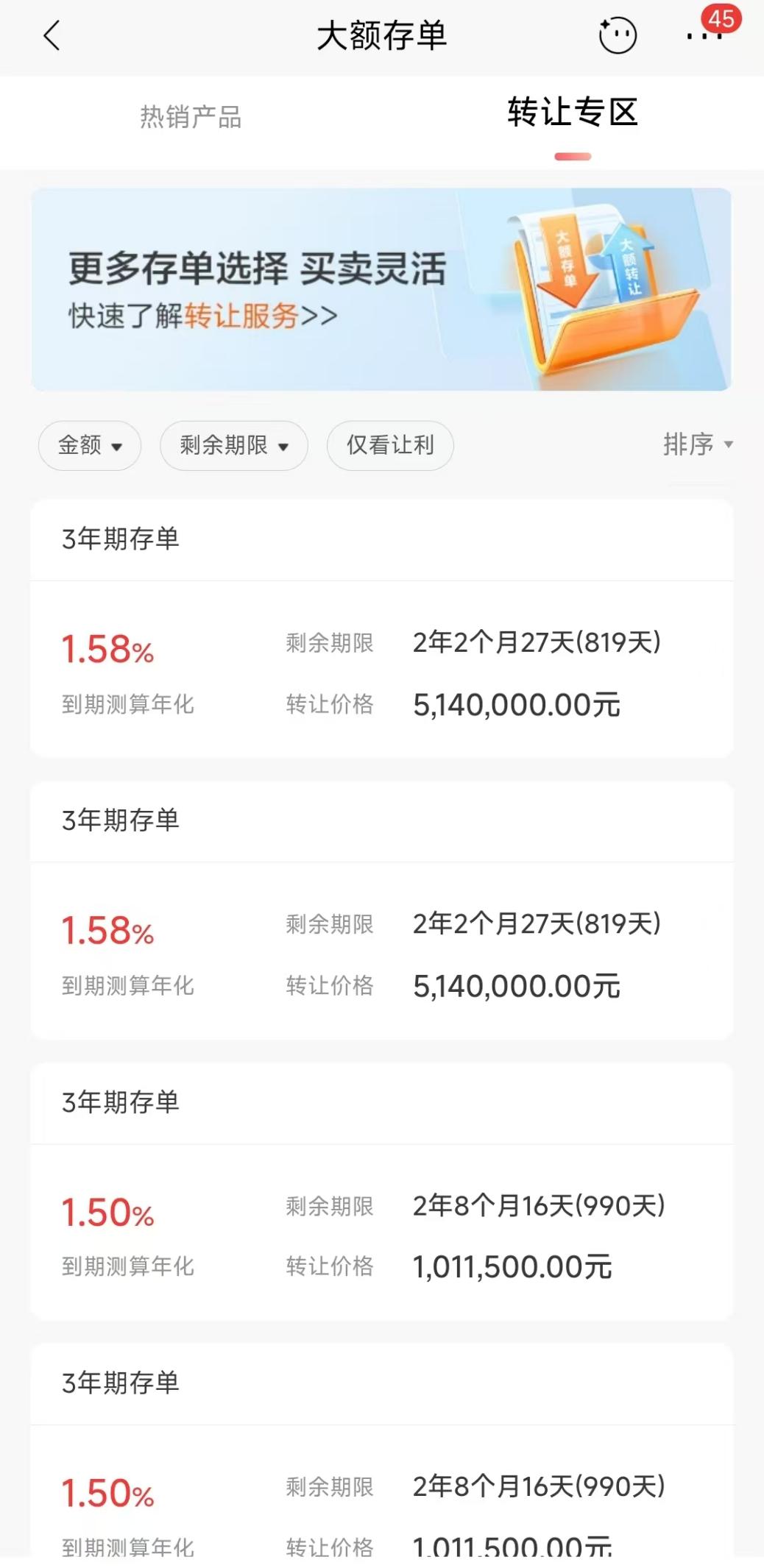Expand the 金额 amount filter dropdown
This screenshot has width=764, height=1568.
(89, 446)
